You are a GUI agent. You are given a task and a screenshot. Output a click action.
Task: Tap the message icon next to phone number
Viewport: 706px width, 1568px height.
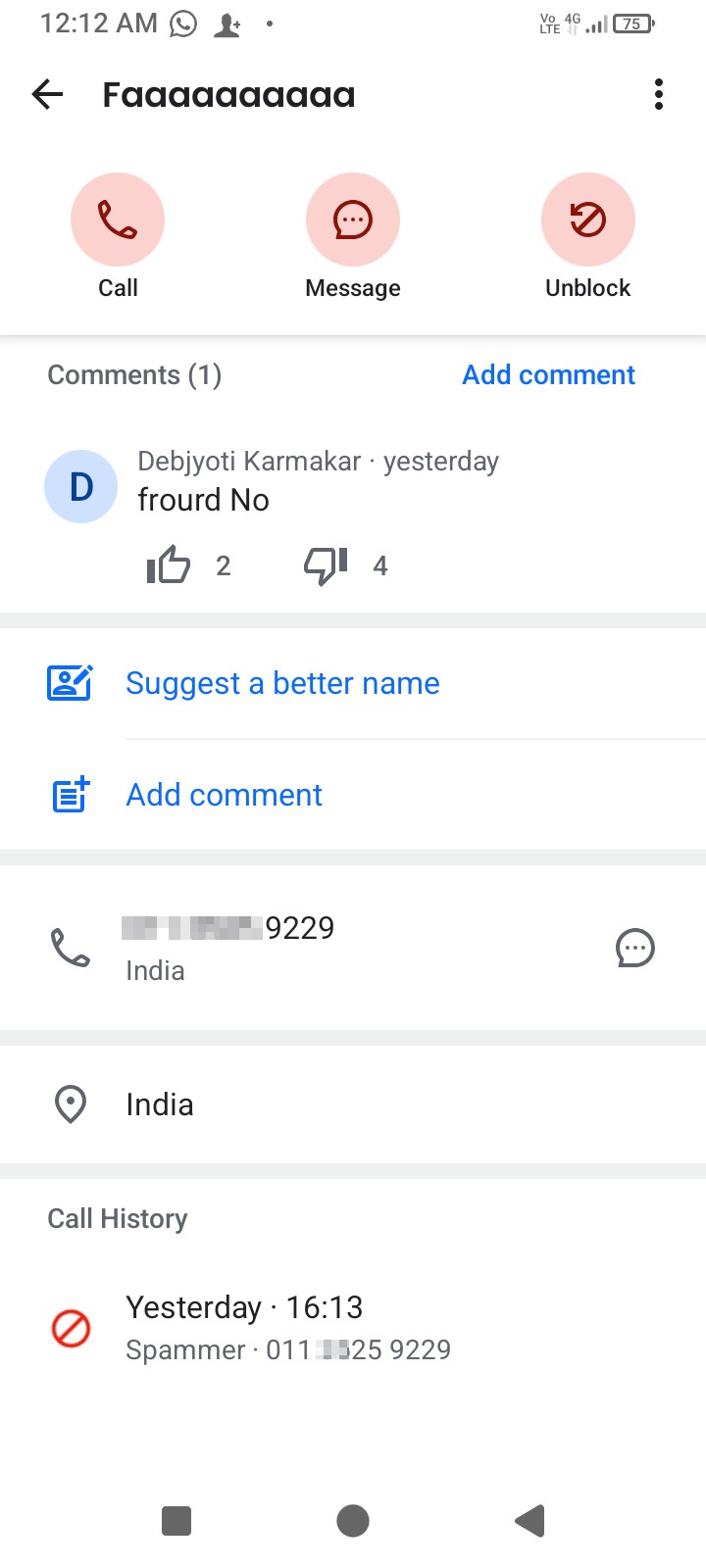[635, 948]
